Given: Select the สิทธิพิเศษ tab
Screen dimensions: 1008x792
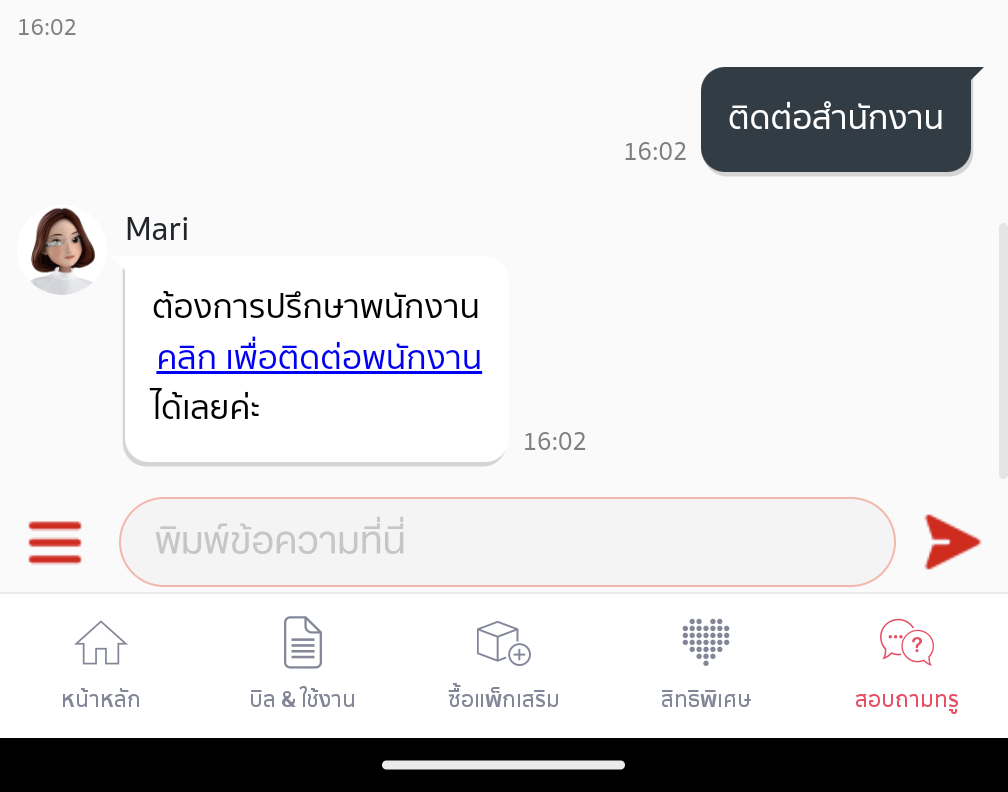Looking at the screenshot, I should pos(705,664).
